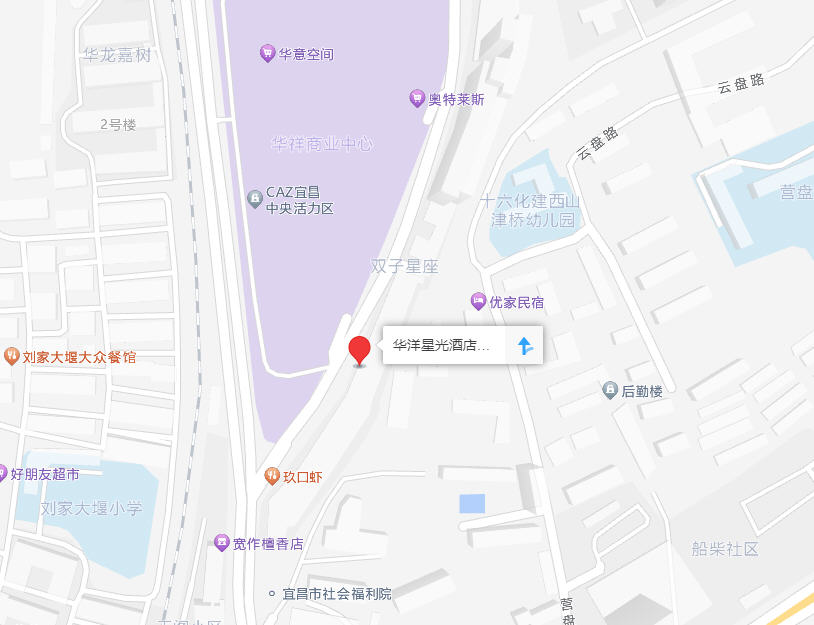Image resolution: width=814 pixels, height=625 pixels.
Task: Open the 玖口虾 restaurant marker
Action: click(271, 476)
